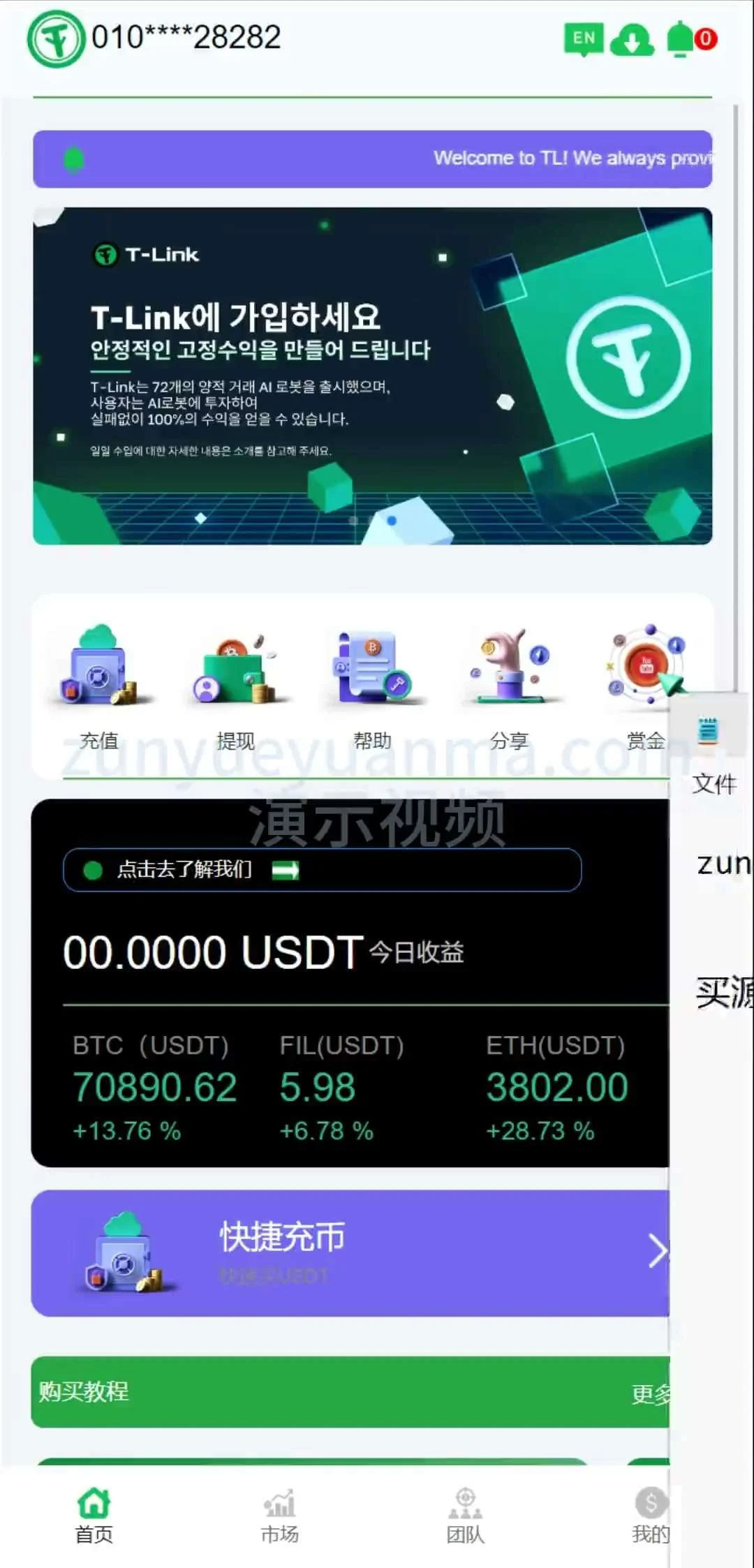
Task: Switch to the 团队 team tab
Action: (465, 1515)
